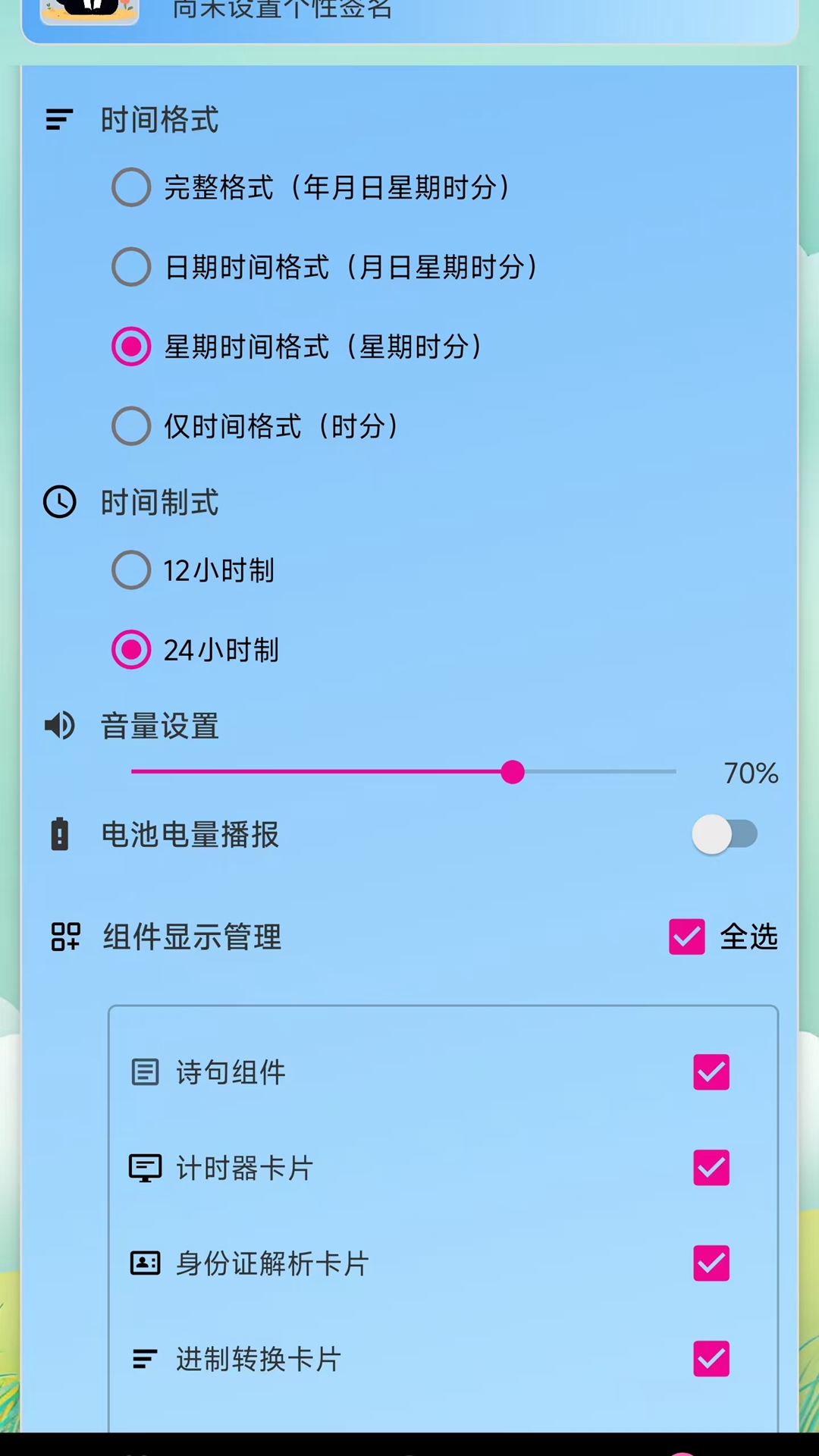Uncheck the 全选 checkbox
Image resolution: width=819 pixels, height=1456 pixels.
point(686,937)
